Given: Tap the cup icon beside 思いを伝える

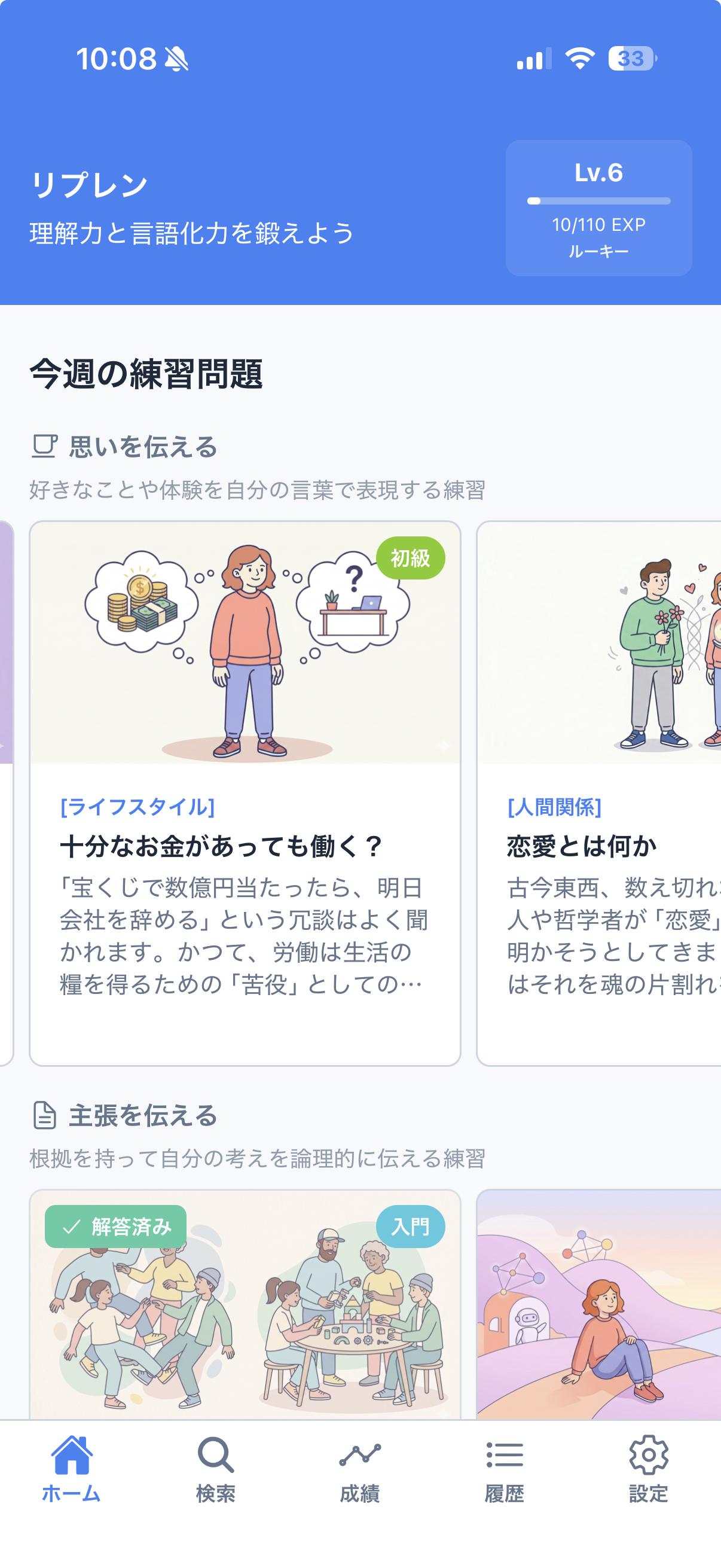Looking at the screenshot, I should tap(44, 448).
